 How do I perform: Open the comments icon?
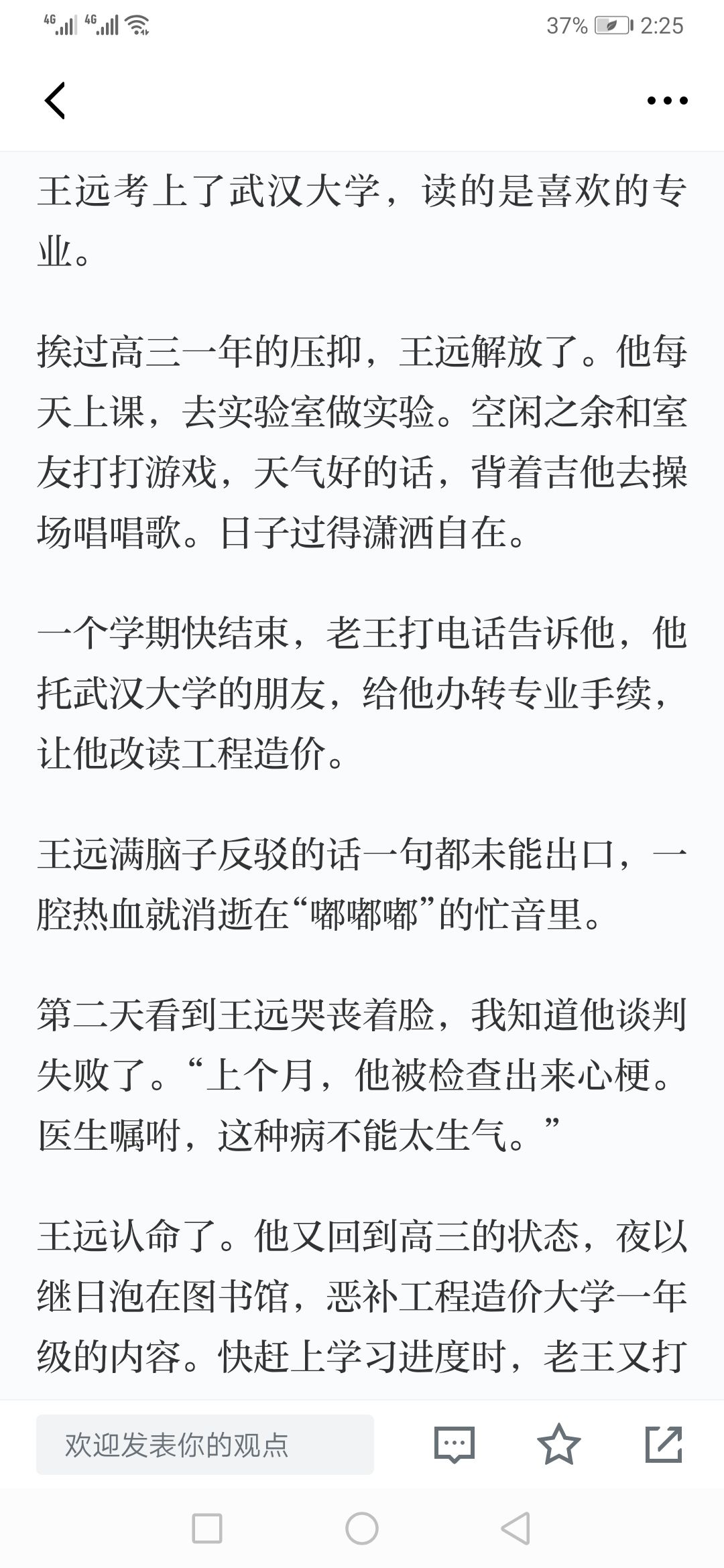(x=455, y=1444)
